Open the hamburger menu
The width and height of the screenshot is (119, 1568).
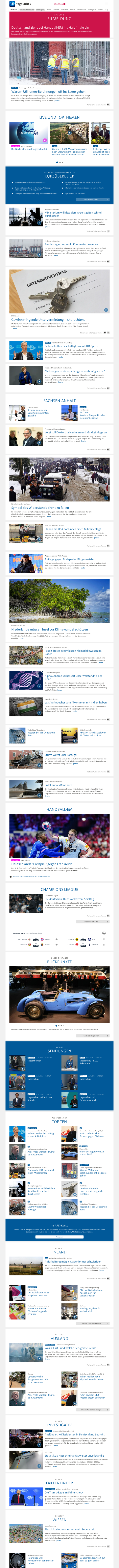(107, 4)
